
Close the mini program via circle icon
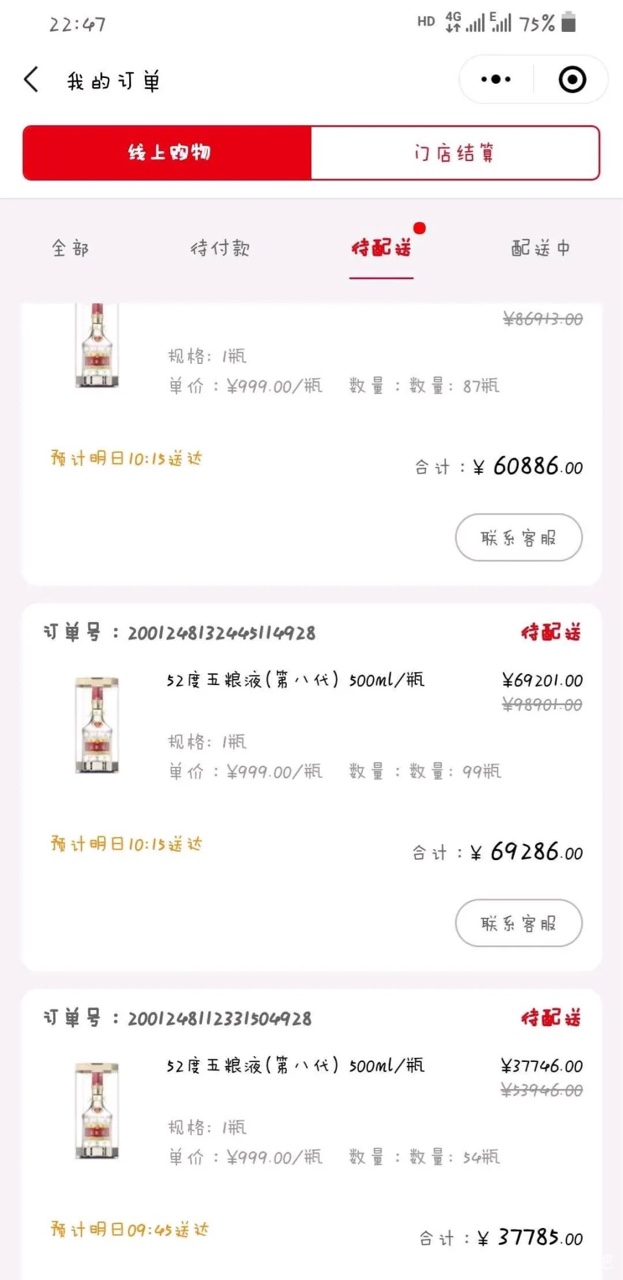pyautogui.click(x=572, y=80)
